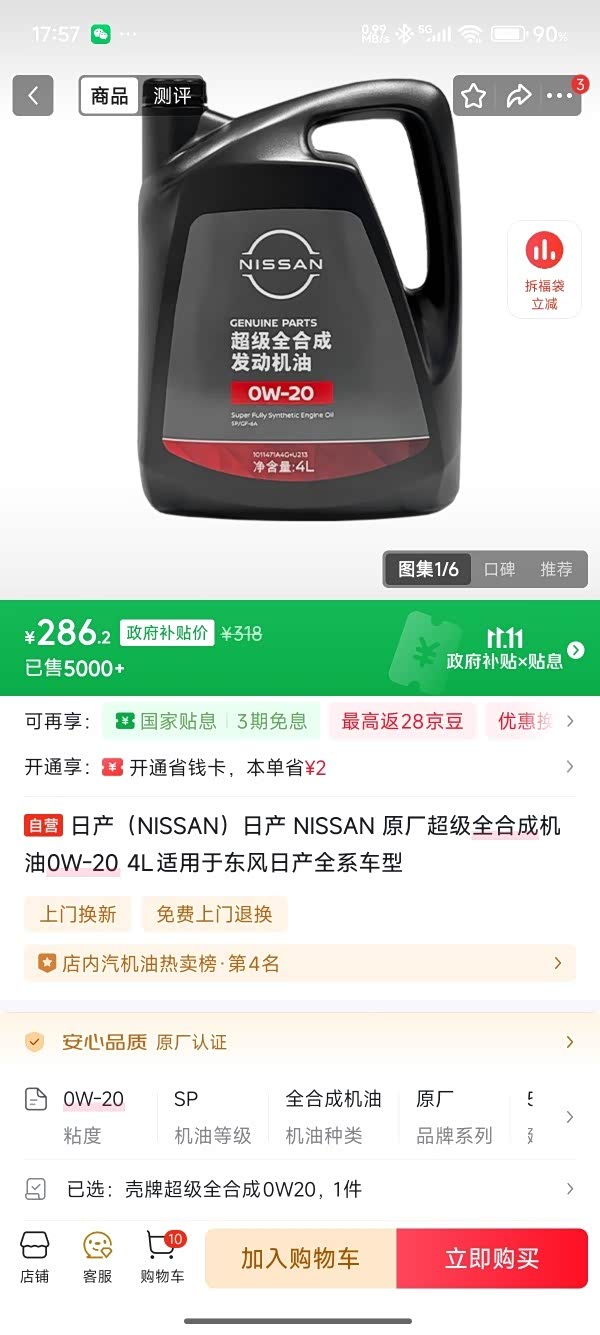Open 店内汽机油热卖榜 ranking

(300, 963)
